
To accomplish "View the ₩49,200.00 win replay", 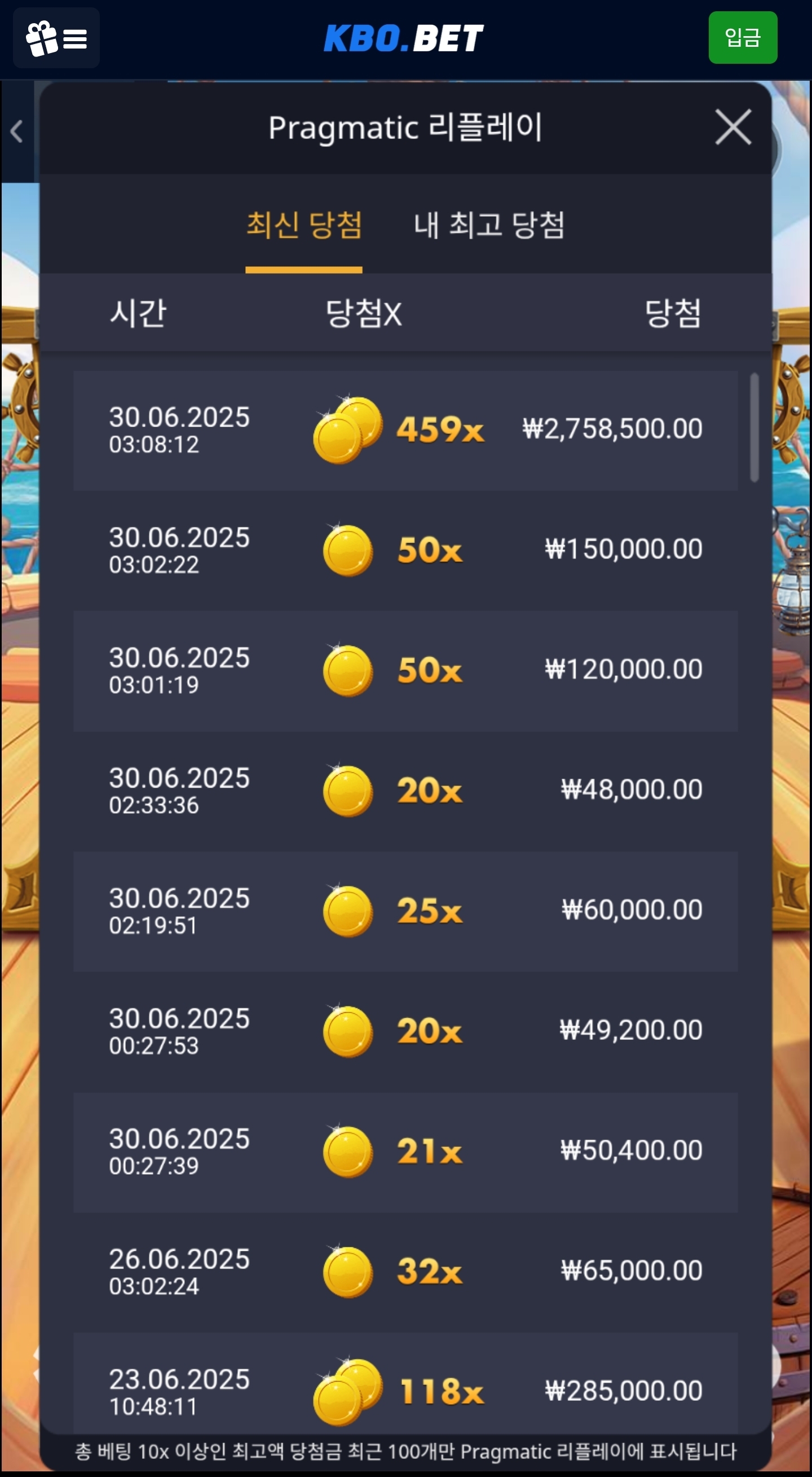I will click(405, 1031).
